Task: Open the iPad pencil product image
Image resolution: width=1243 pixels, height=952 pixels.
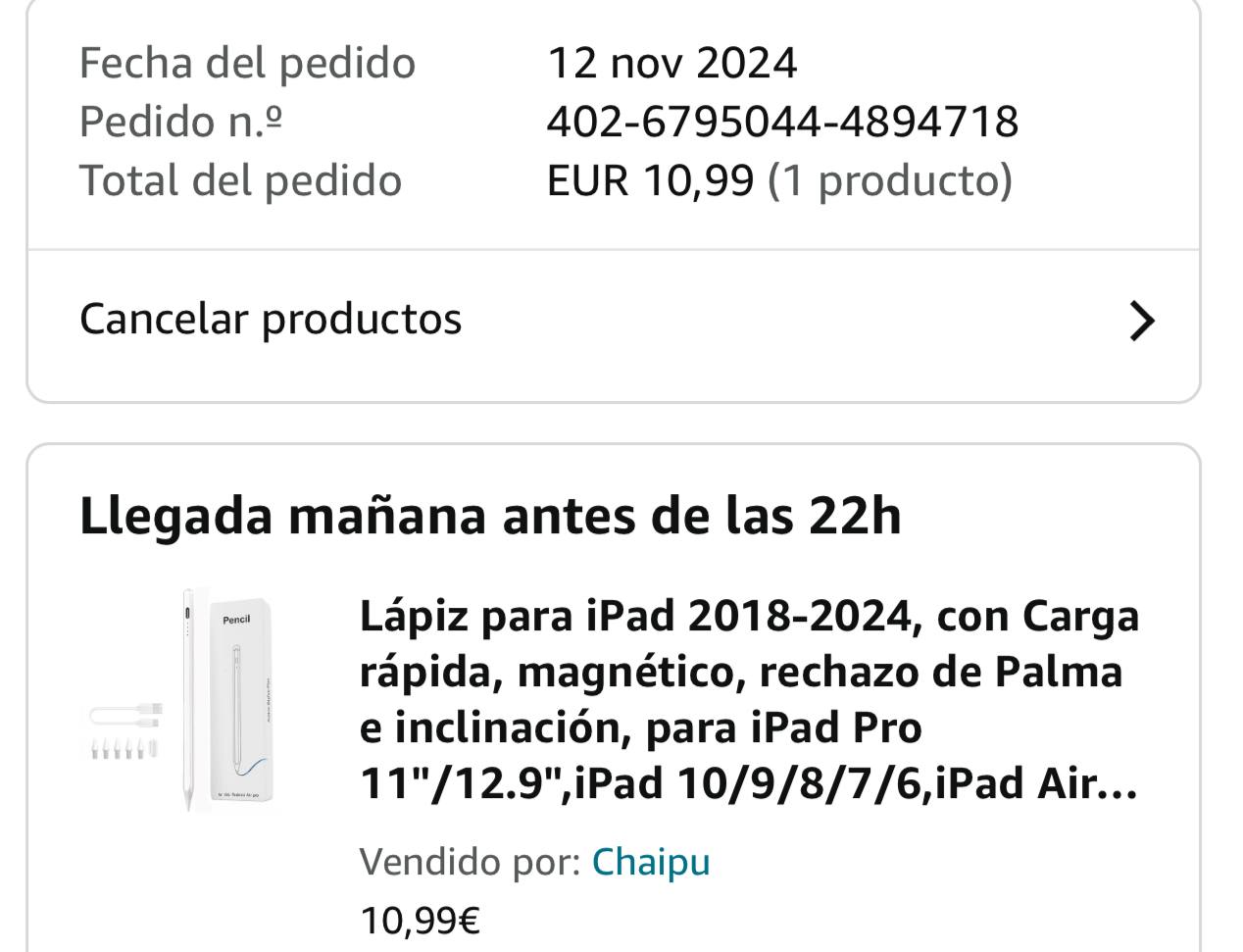Action: coord(183,700)
